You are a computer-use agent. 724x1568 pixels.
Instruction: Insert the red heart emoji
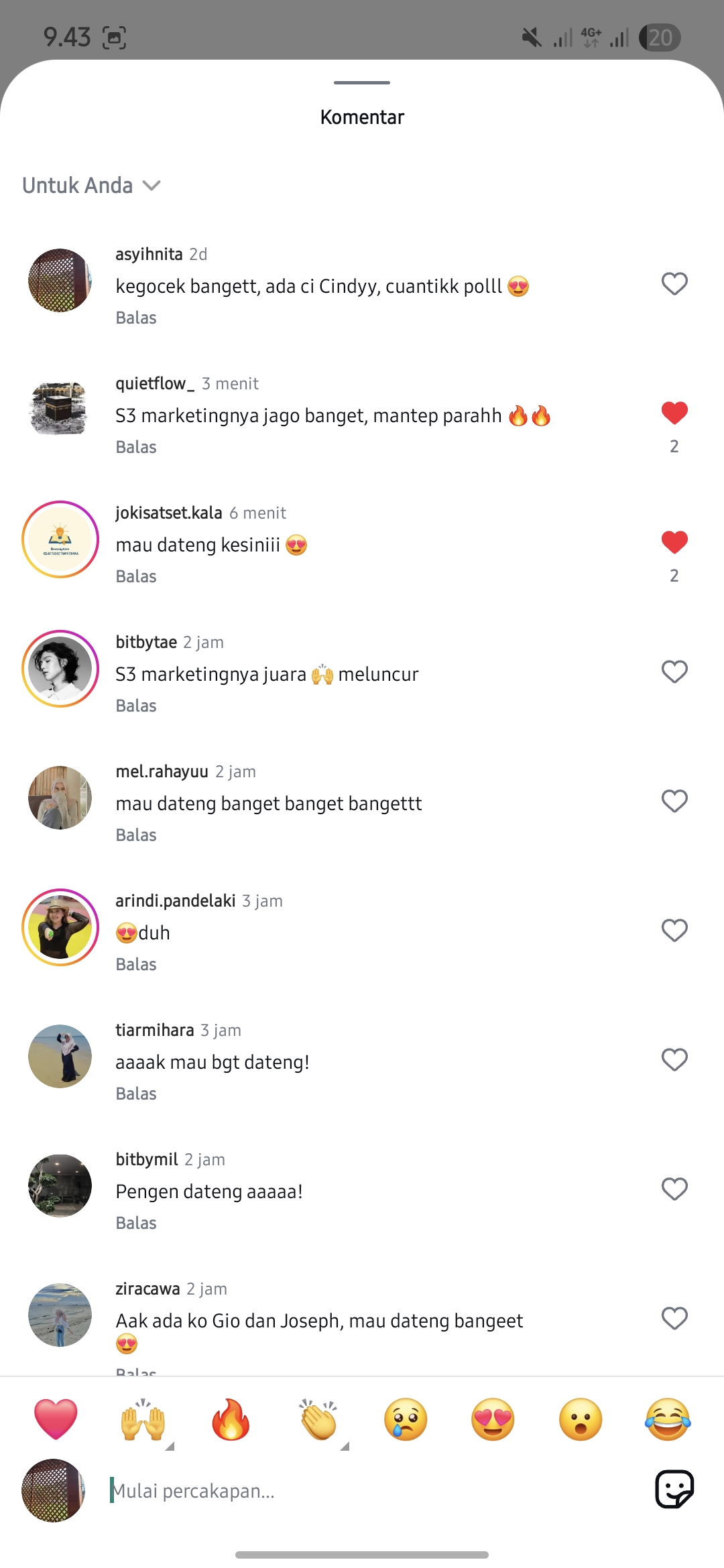coord(56,1419)
